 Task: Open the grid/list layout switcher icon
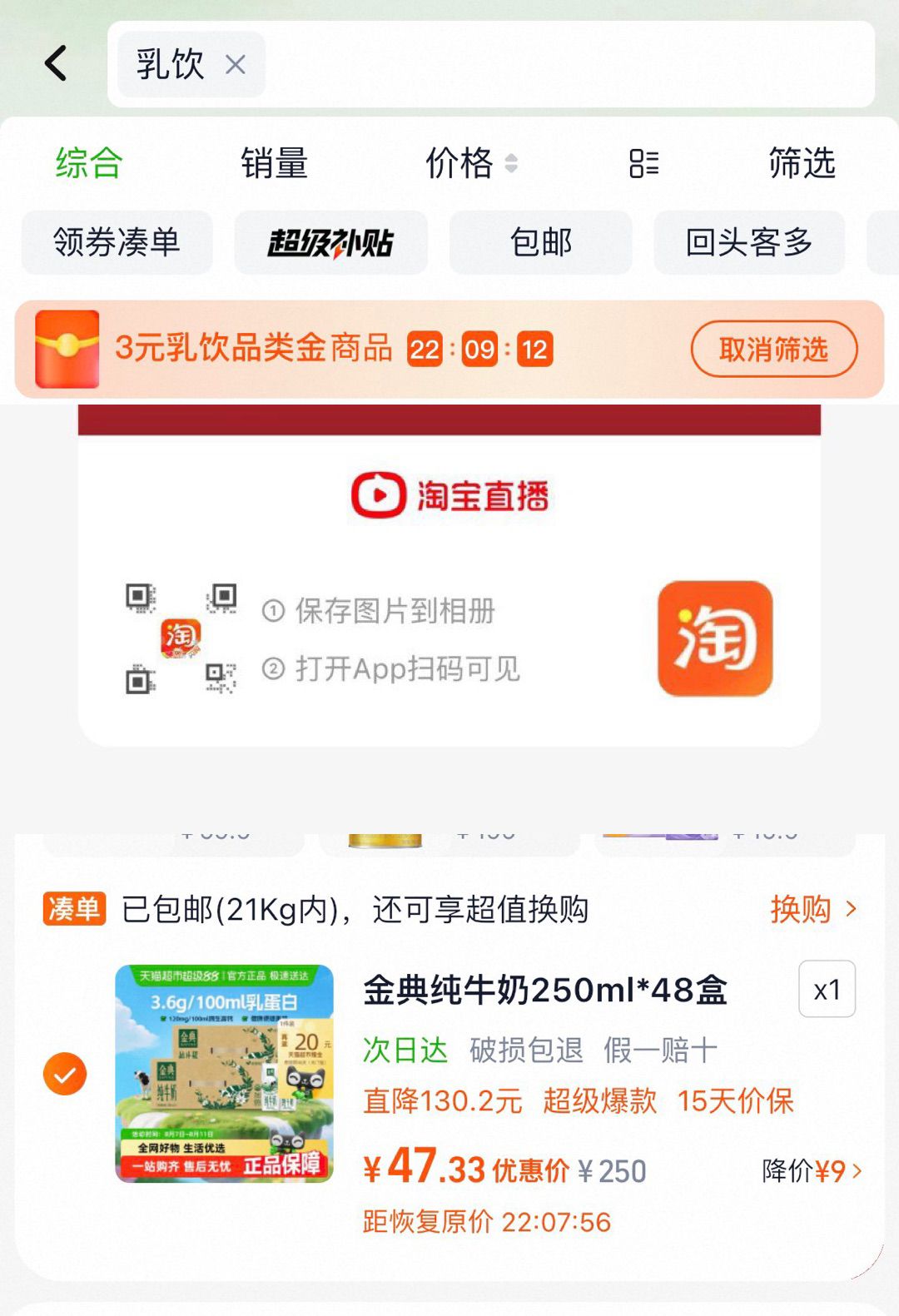point(645,163)
